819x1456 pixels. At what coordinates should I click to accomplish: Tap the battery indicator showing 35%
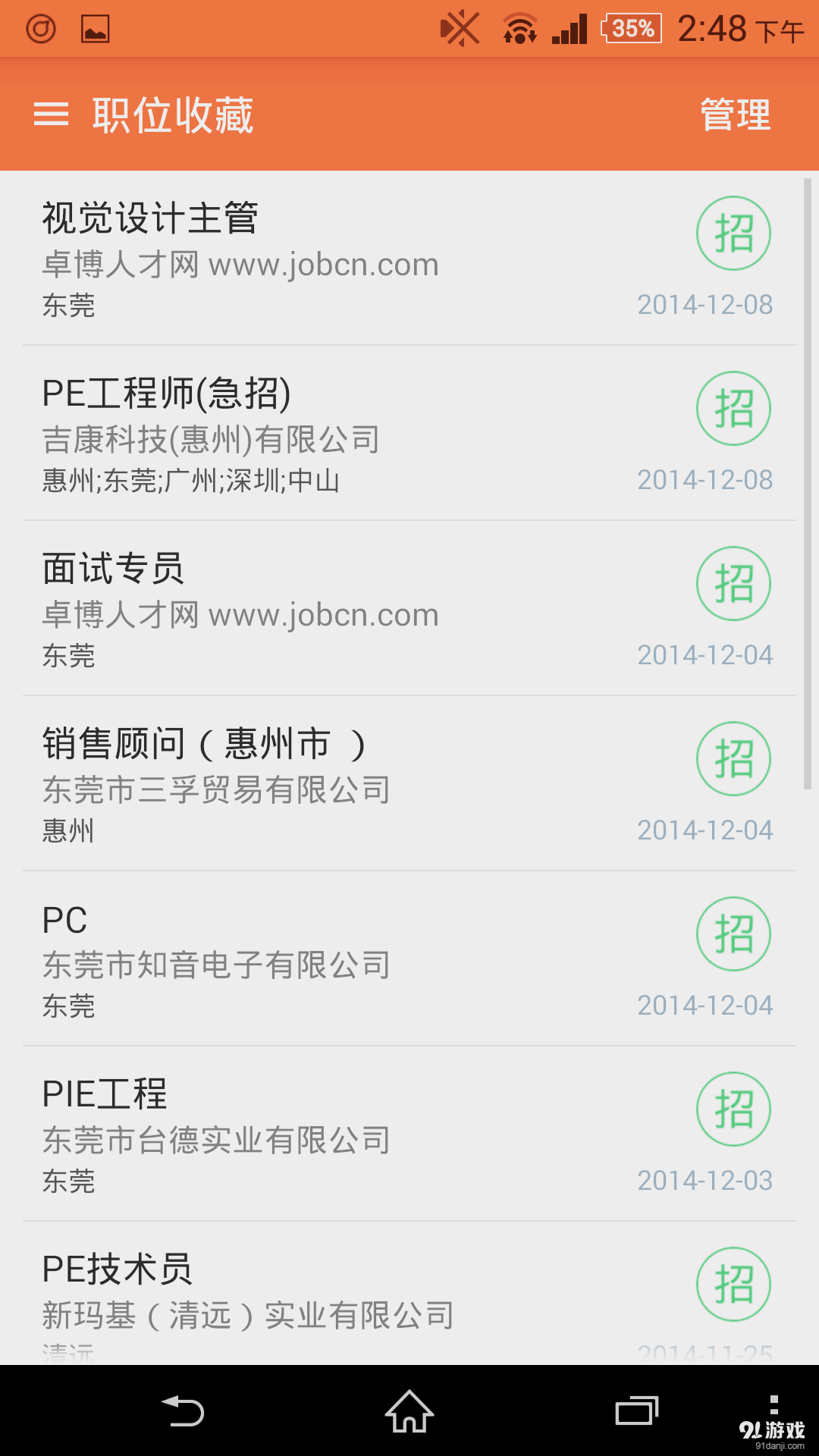tap(630, 28)
